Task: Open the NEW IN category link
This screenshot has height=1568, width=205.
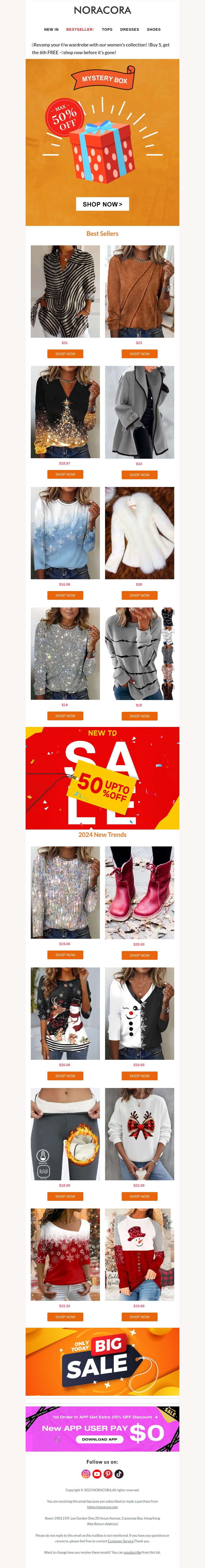Action: point(51,29)
